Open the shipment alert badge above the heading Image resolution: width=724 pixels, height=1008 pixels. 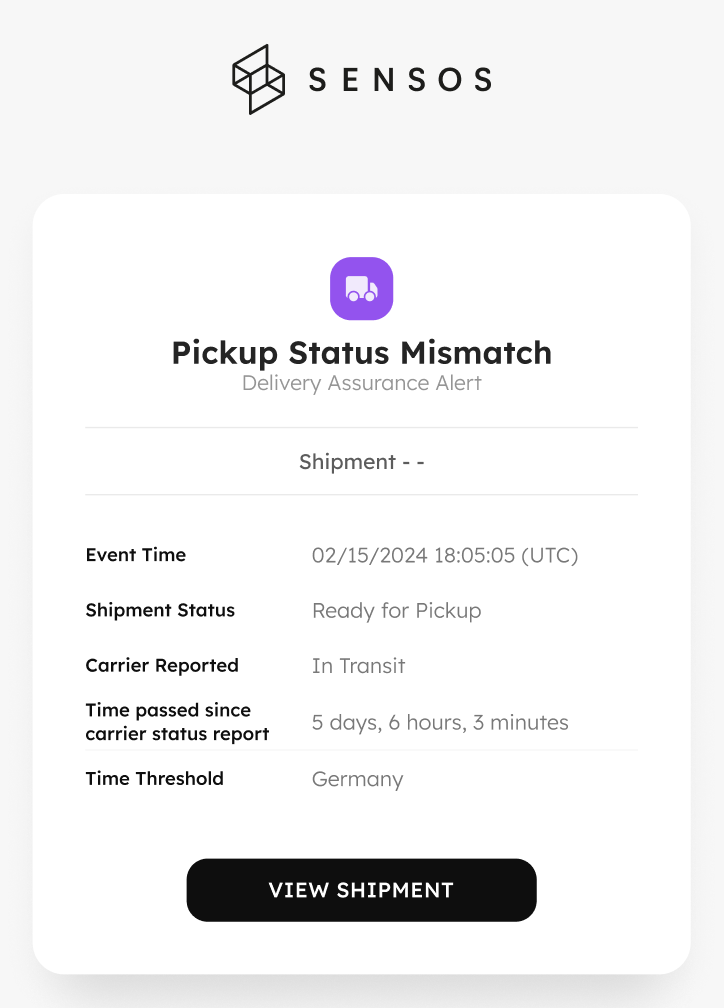pyautogui.click(x=361, y=288)
